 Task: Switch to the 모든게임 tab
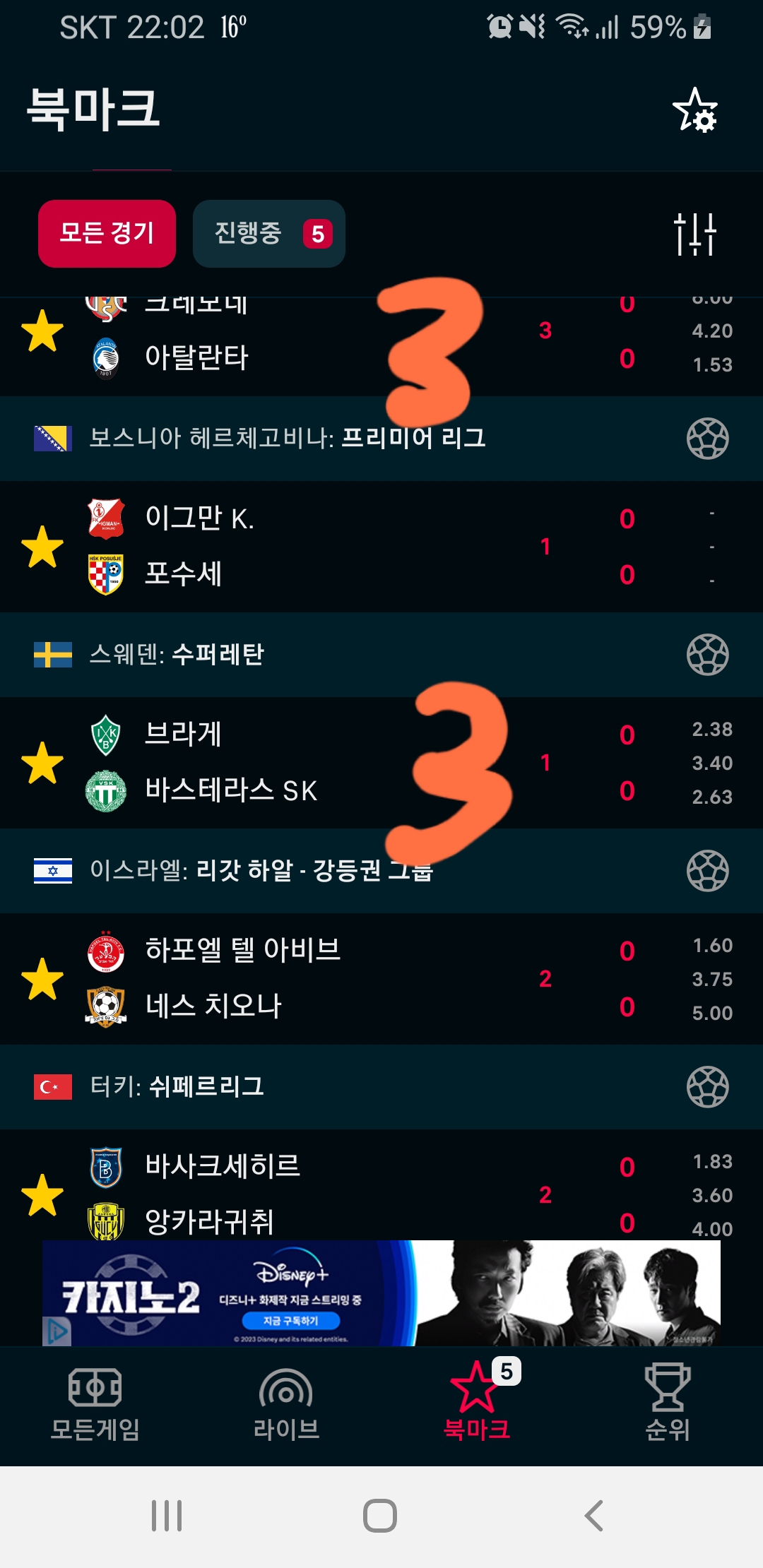click(x=95, y=1404)
